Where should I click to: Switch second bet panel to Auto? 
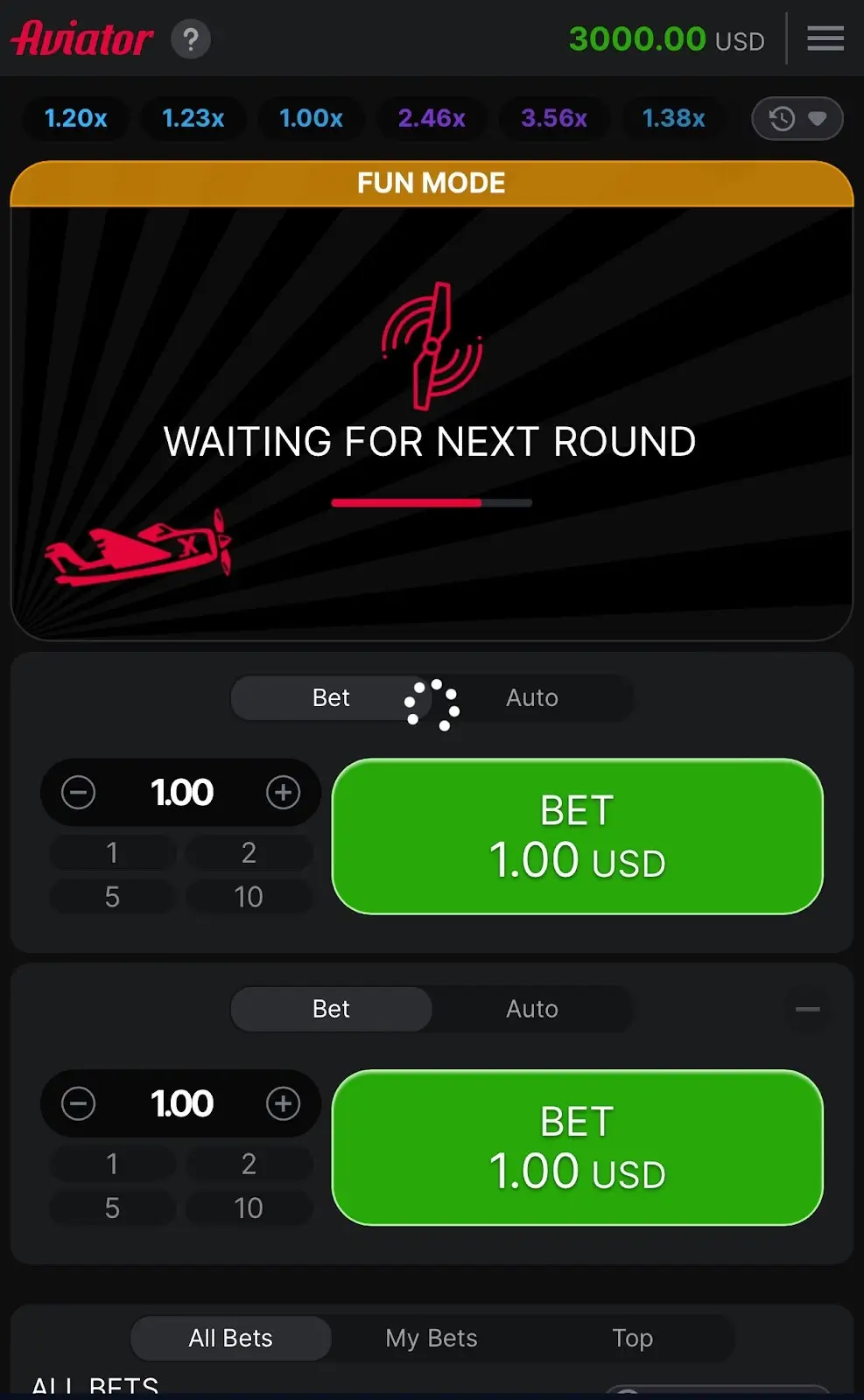coord(531,1009)
